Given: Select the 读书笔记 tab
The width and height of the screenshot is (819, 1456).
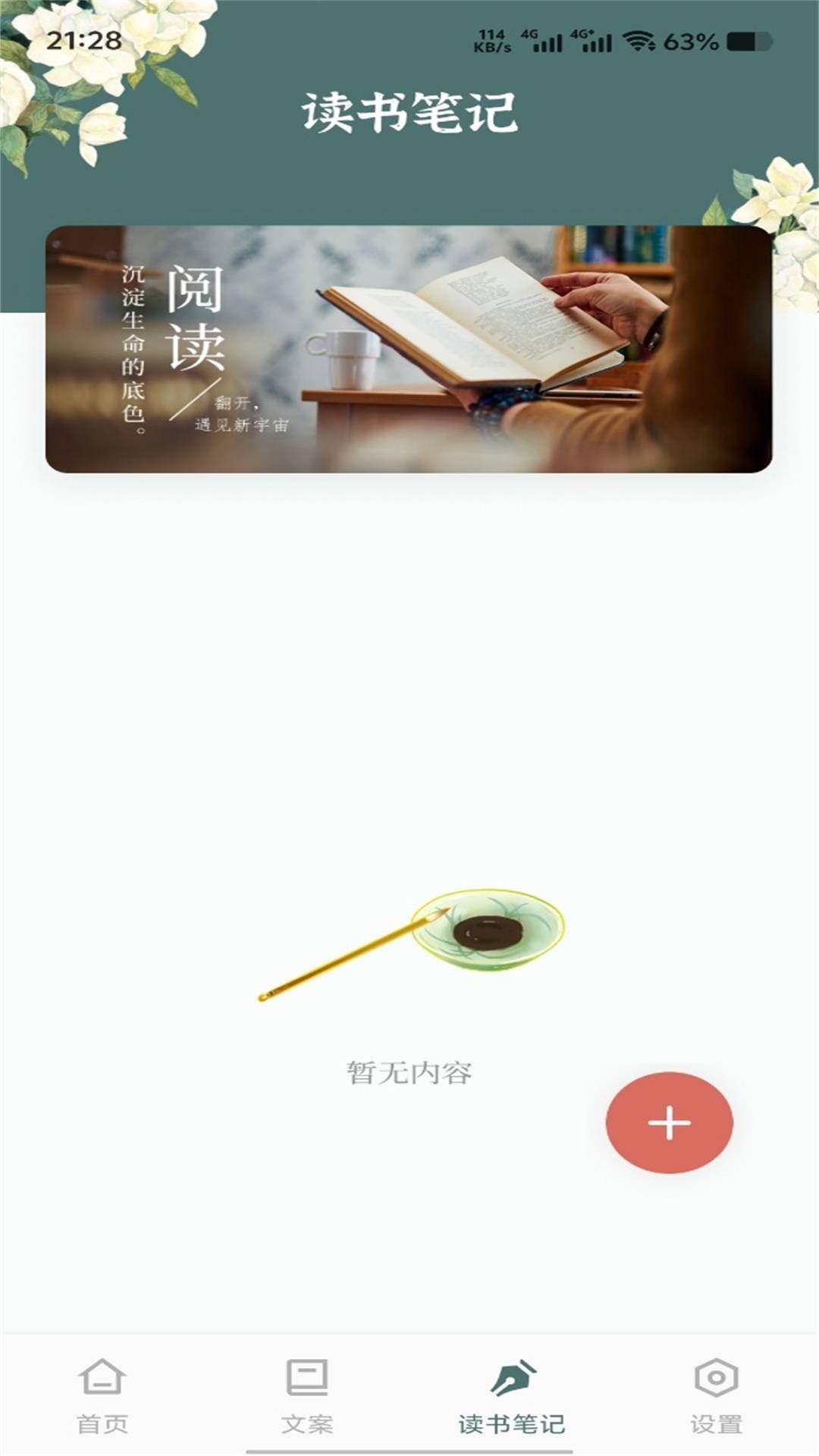Looking at the screenshot, I should coord(512,1395).
